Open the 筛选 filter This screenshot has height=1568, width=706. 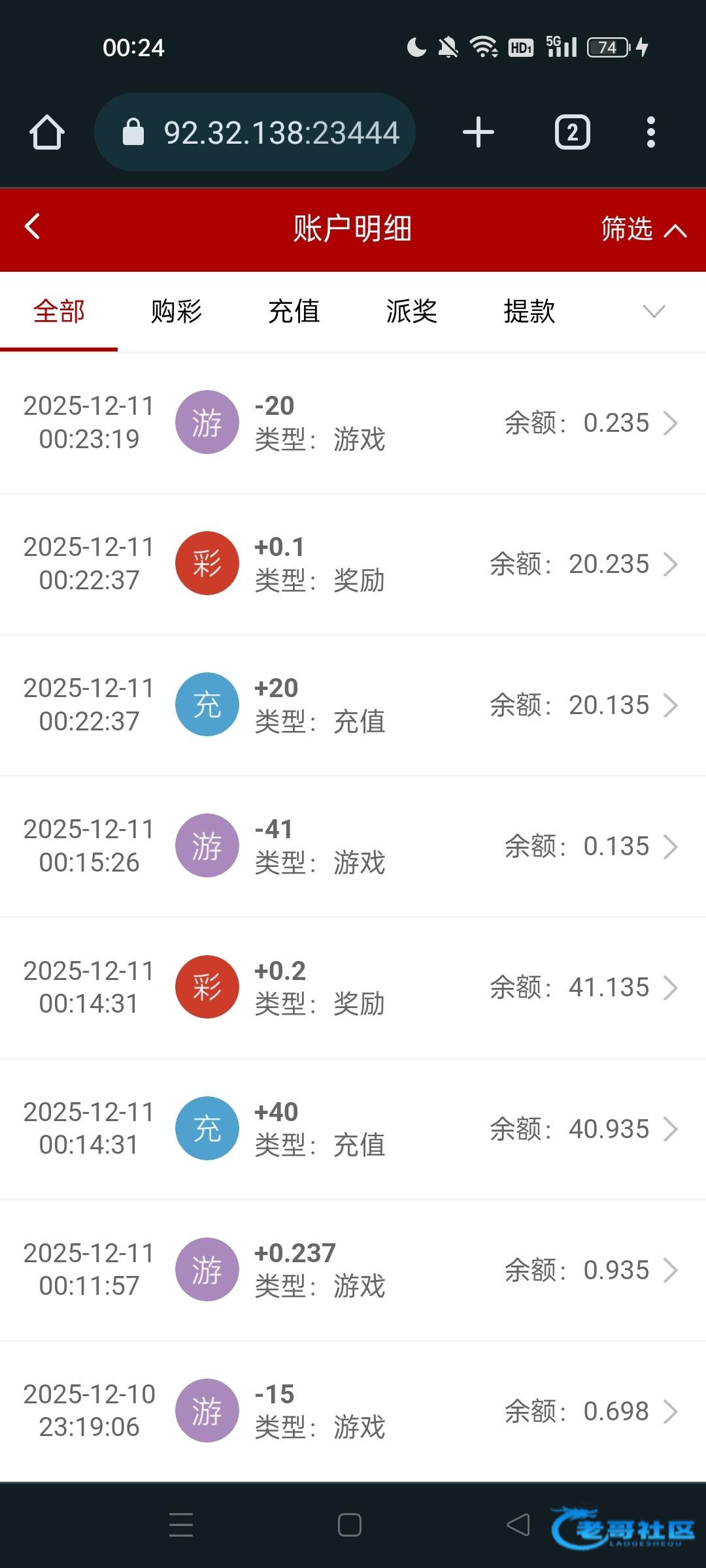pyautogui.click(x=643, y=229)
